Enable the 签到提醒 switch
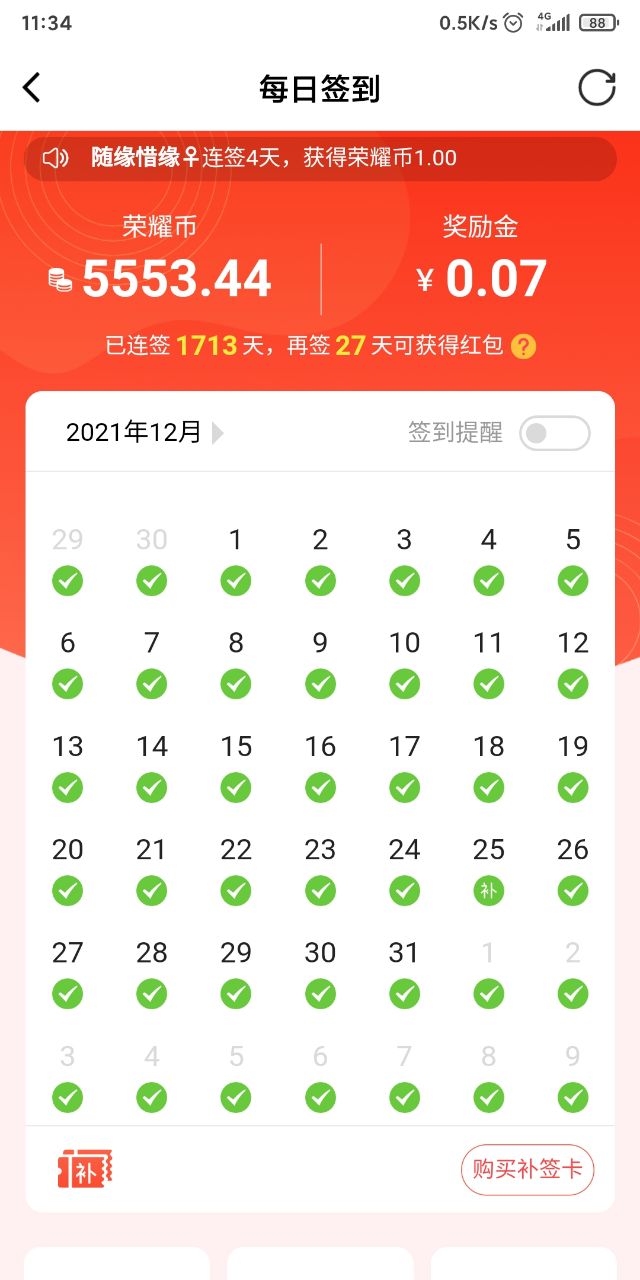Viewport: 640px width, 1280px height. (x=554, y=433)
